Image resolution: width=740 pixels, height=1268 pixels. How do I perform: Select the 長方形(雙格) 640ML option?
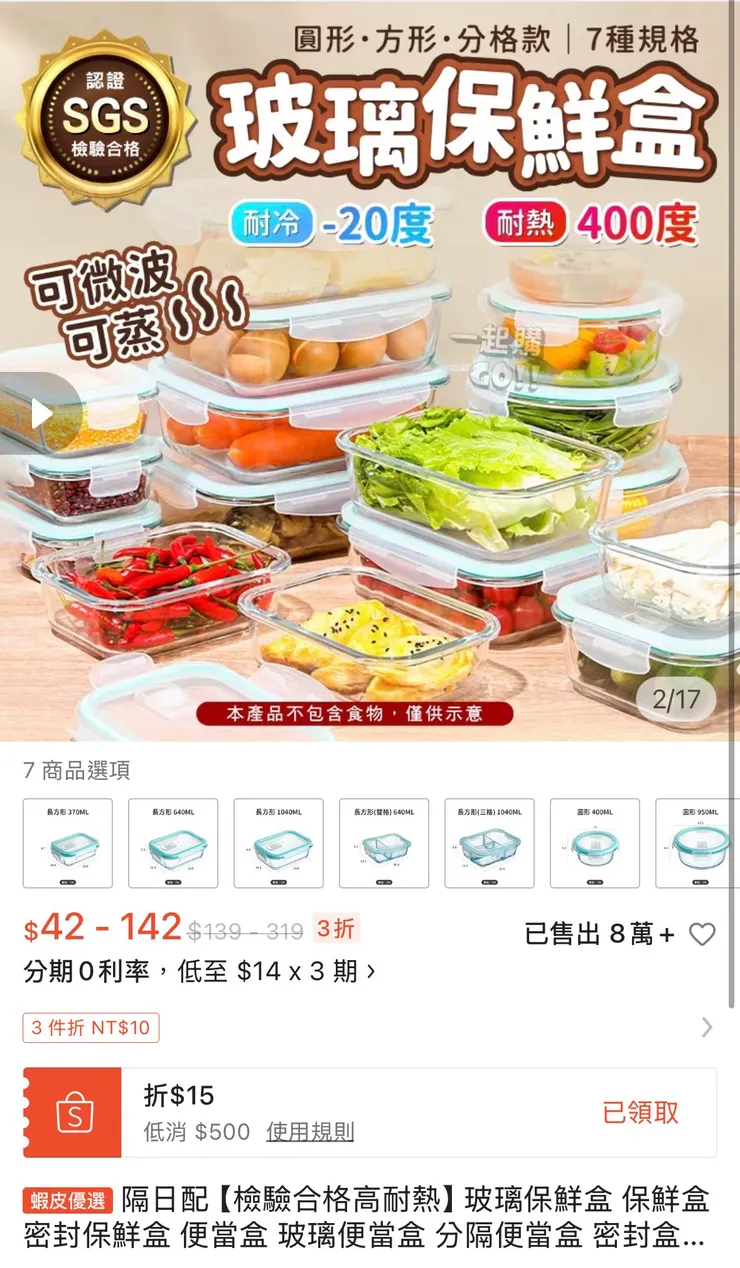pos(384,843)
